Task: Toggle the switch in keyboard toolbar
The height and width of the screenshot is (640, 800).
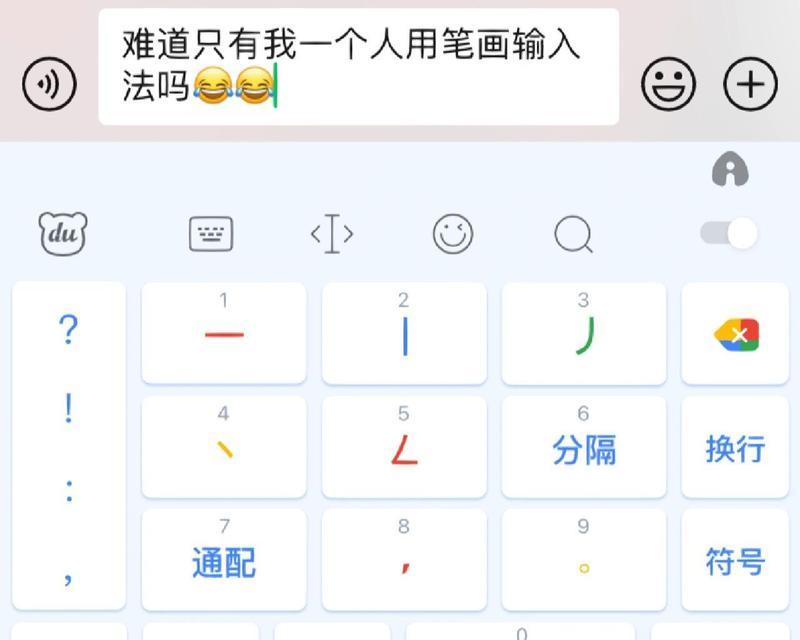Action: (728, 234)
